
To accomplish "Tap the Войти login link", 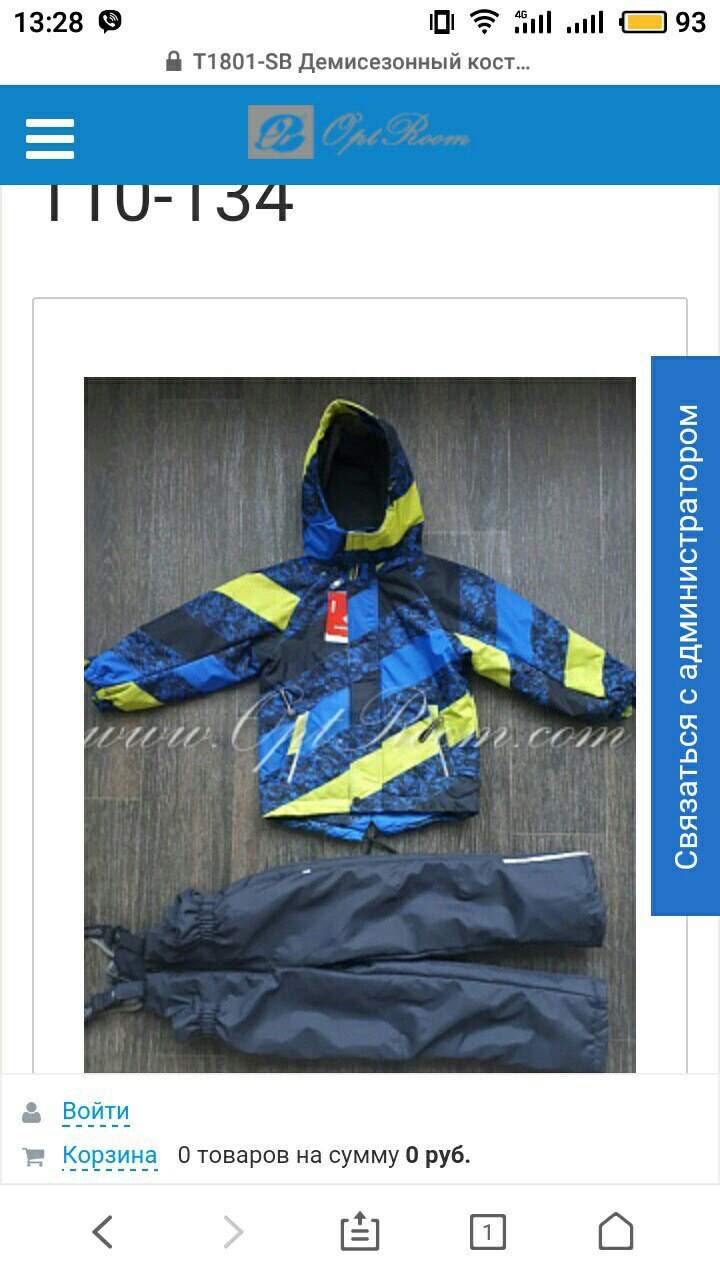I will 96,1111.
